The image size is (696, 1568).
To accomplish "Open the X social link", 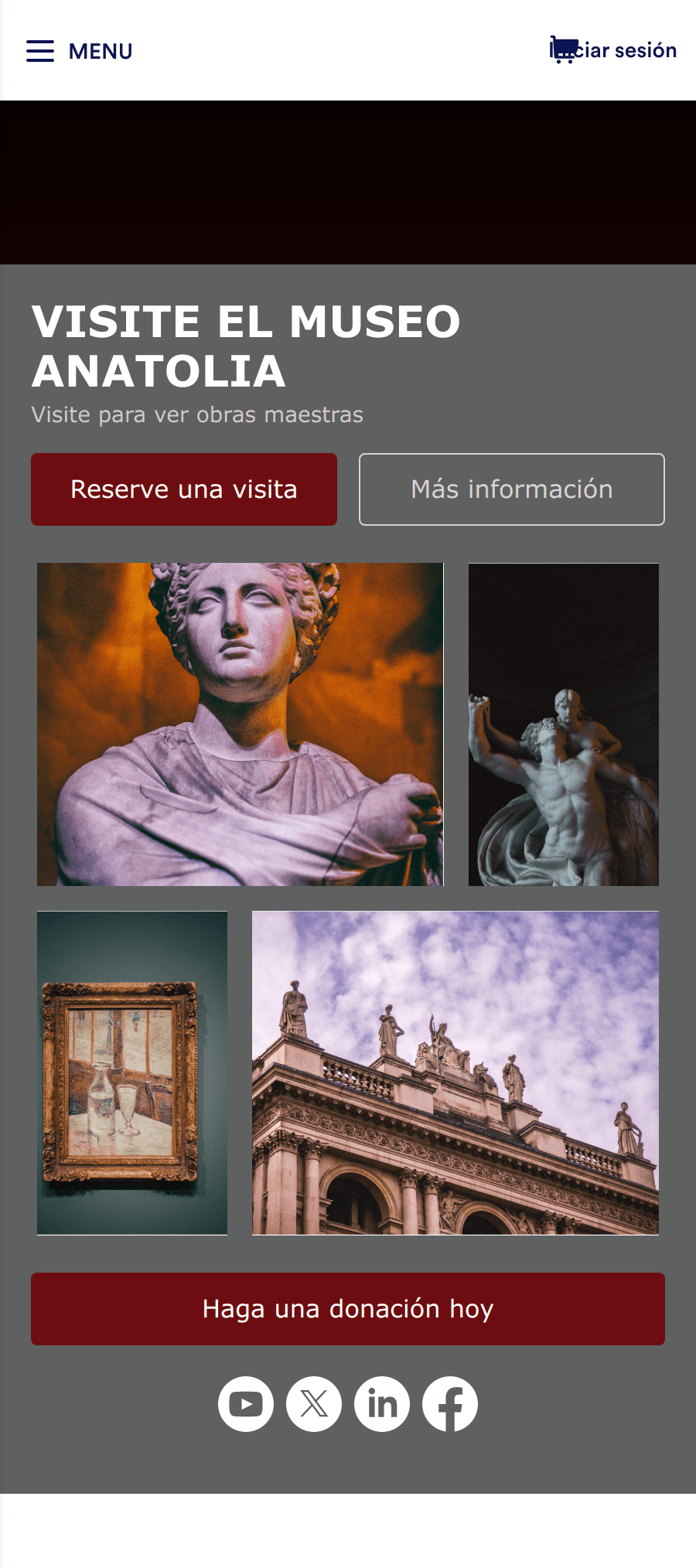I will 314,1404.
